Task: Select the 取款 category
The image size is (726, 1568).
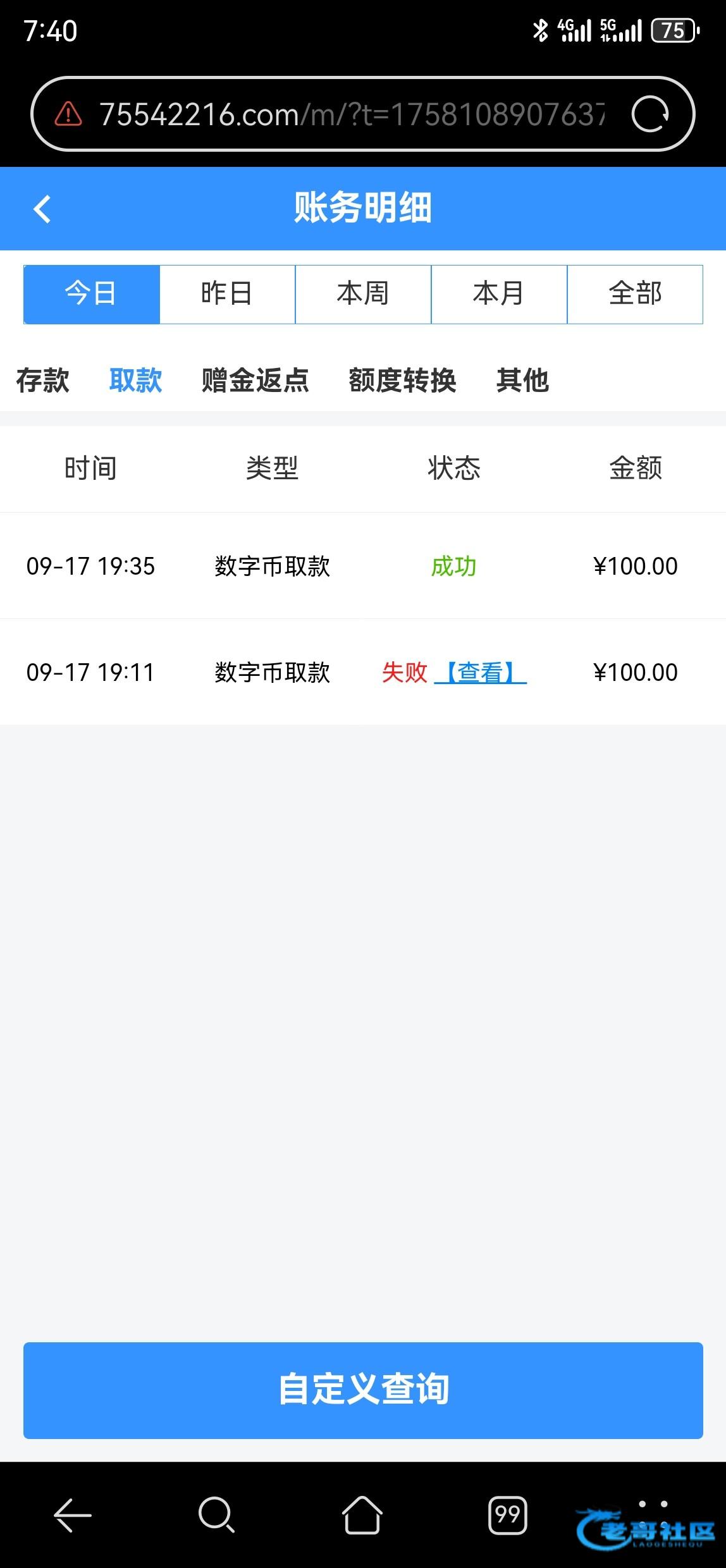Action: (x=135, y=381)
